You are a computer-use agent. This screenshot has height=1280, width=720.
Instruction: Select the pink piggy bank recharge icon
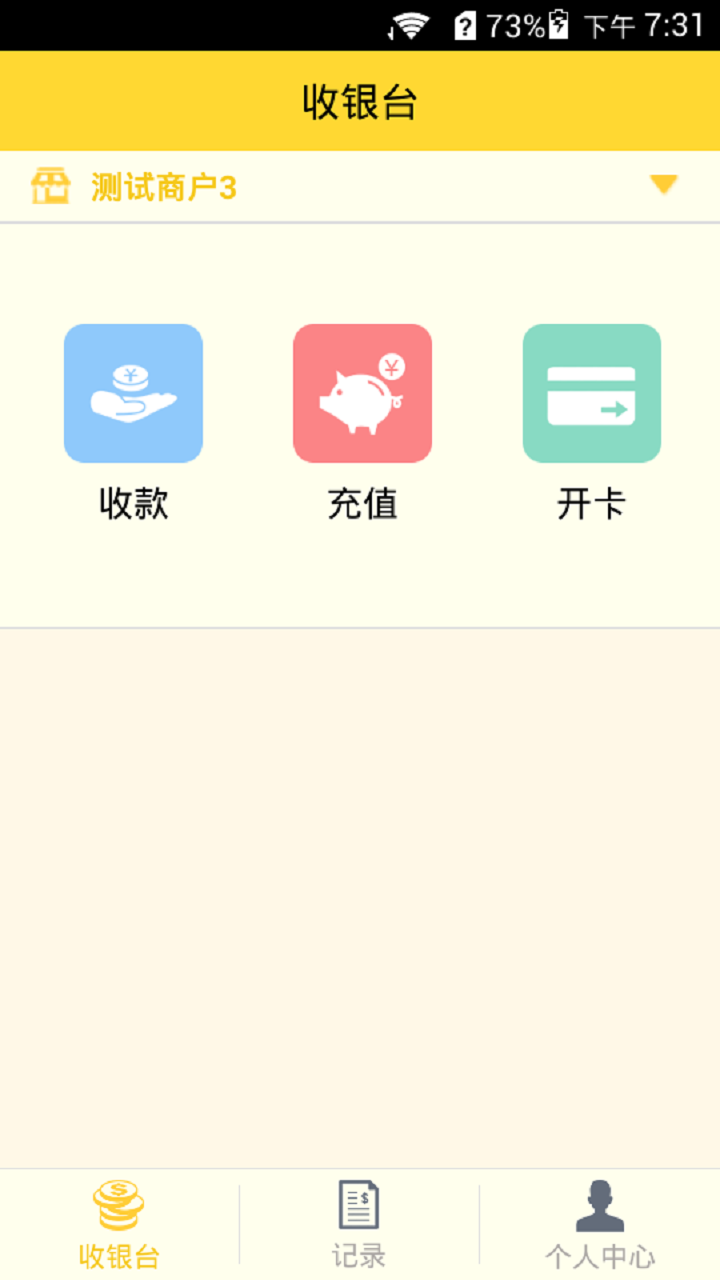coord(362,392)
